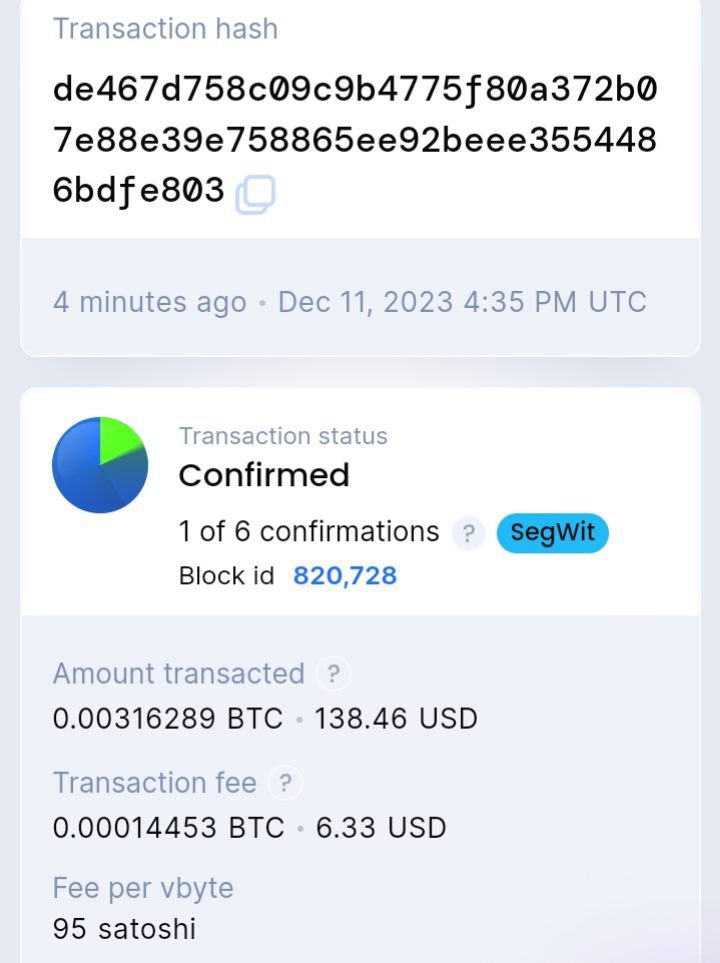Image resolution: width=720 pixels, height=963 pixels.
Task: Open the Amount transacted help tooltip
Action: coord(333,674)
